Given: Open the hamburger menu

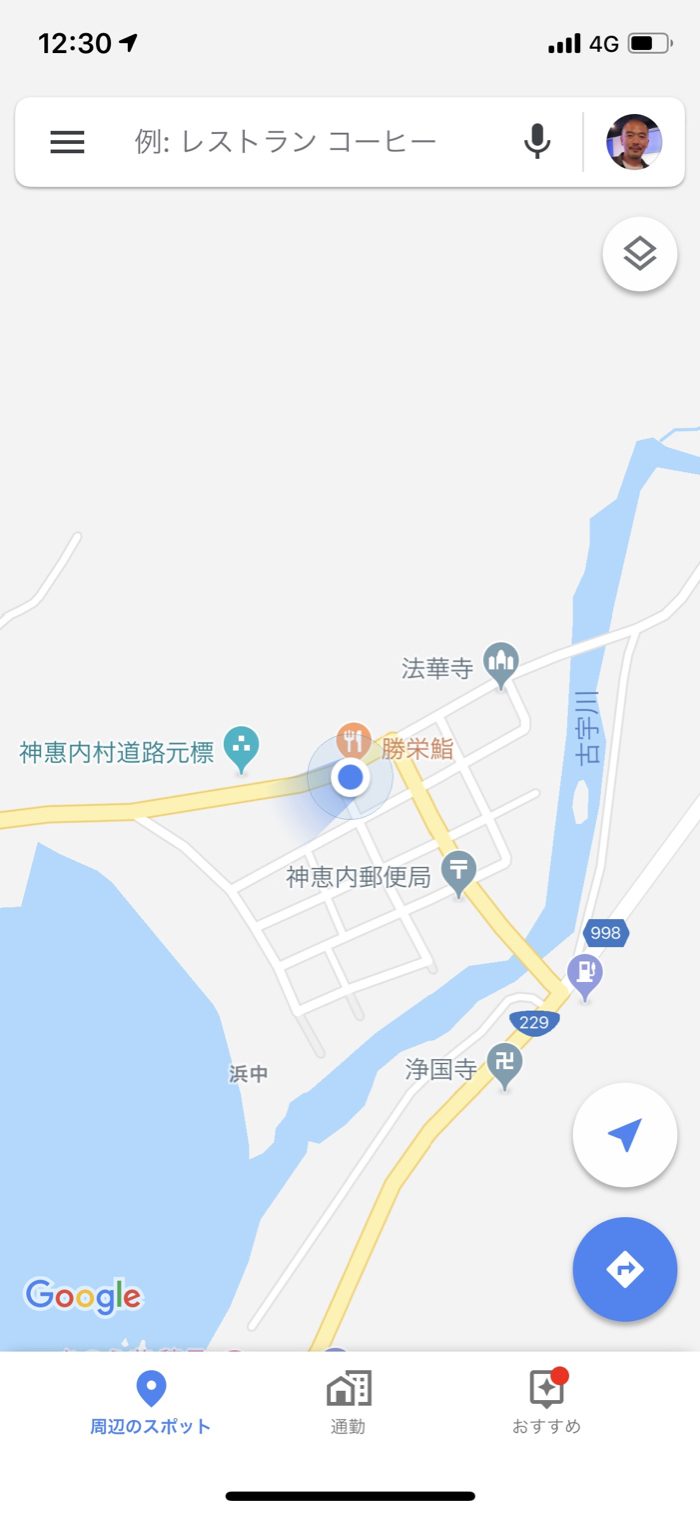Looking at the screenshot, I should (67, 142).
